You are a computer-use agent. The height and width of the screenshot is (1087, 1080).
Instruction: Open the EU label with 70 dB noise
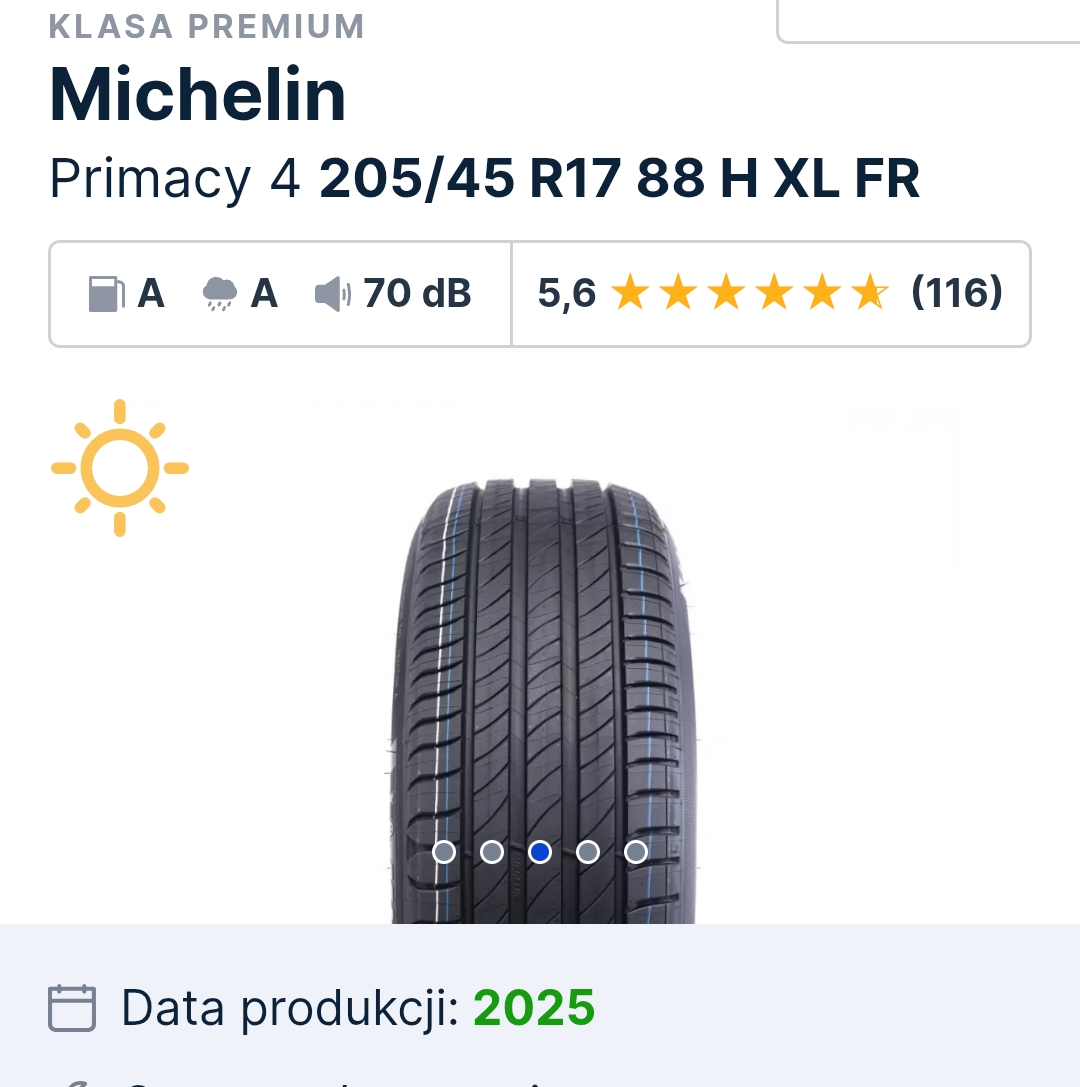tap(280, 294)
